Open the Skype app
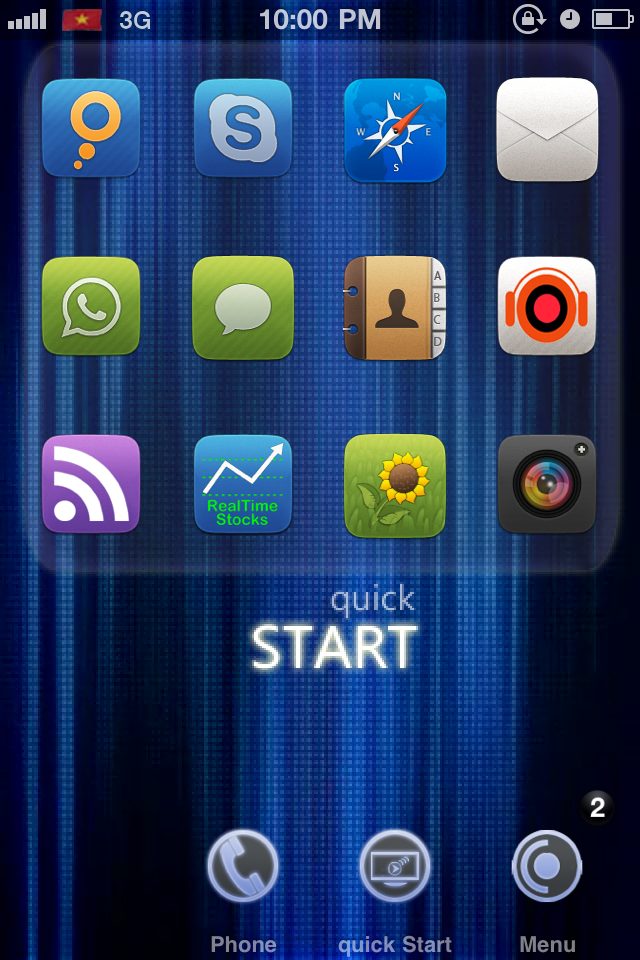Image resolution: width=640 pixels, height=960 pixels. click(x=243, y=128)
